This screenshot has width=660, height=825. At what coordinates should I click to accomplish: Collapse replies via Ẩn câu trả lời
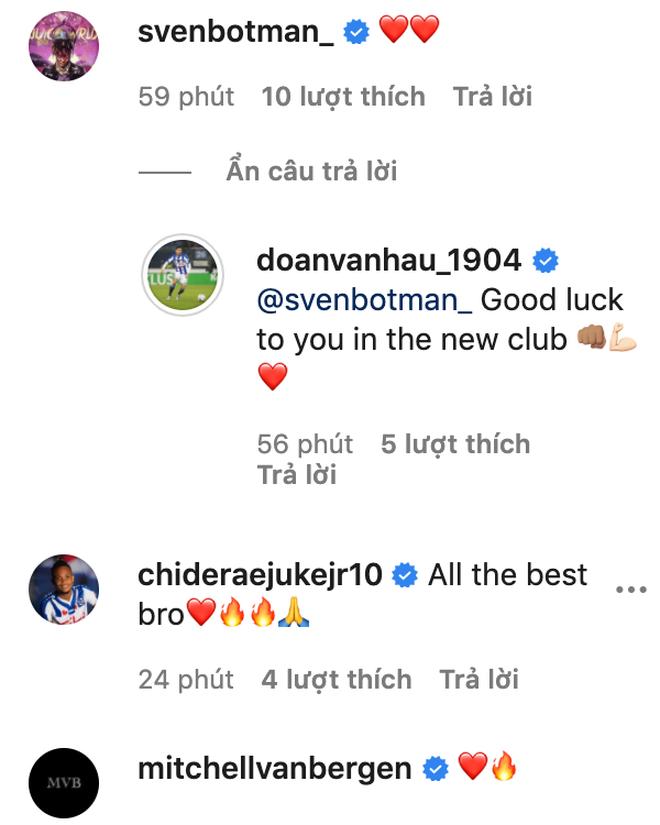click(311, 171)
